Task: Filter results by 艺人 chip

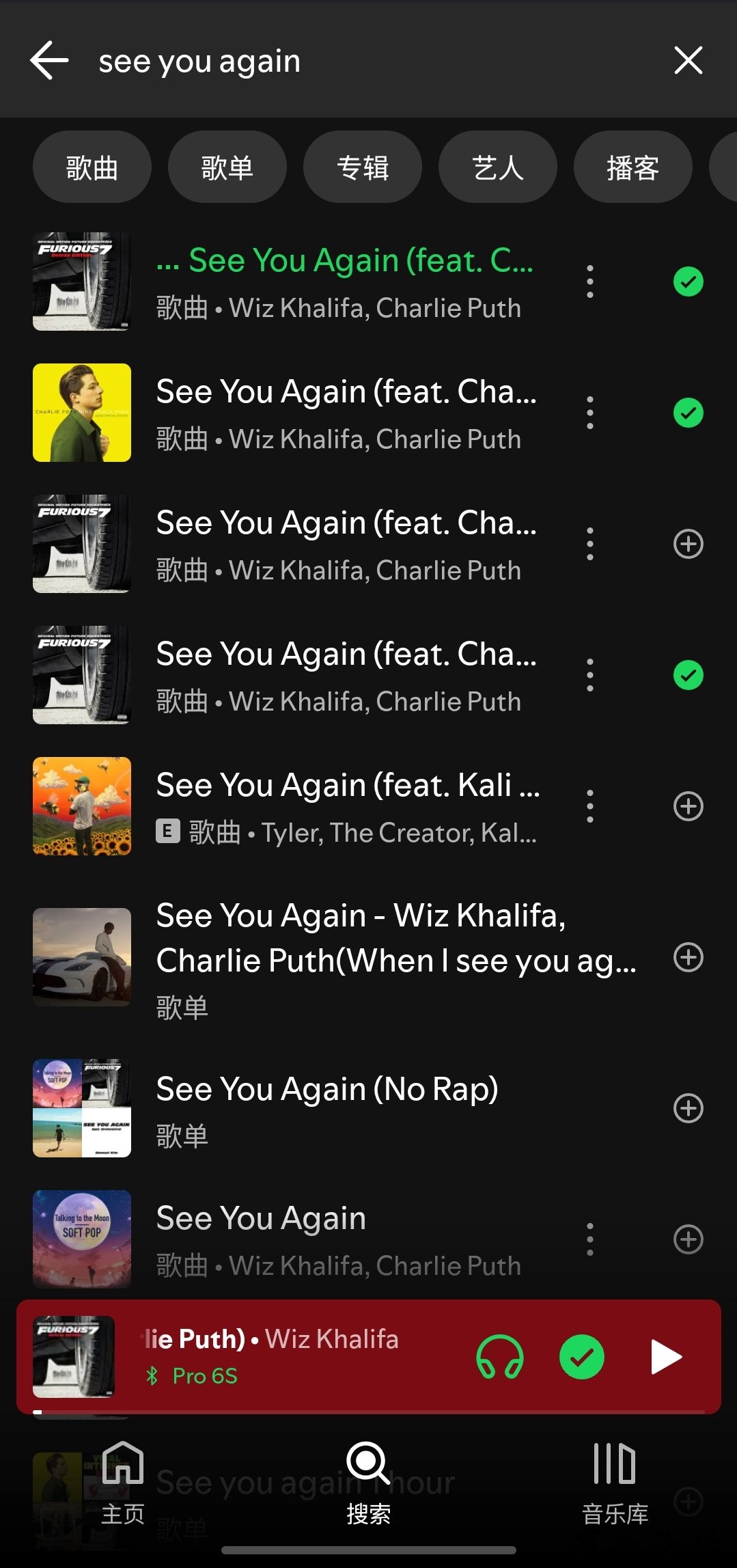Action: (497, 167)
